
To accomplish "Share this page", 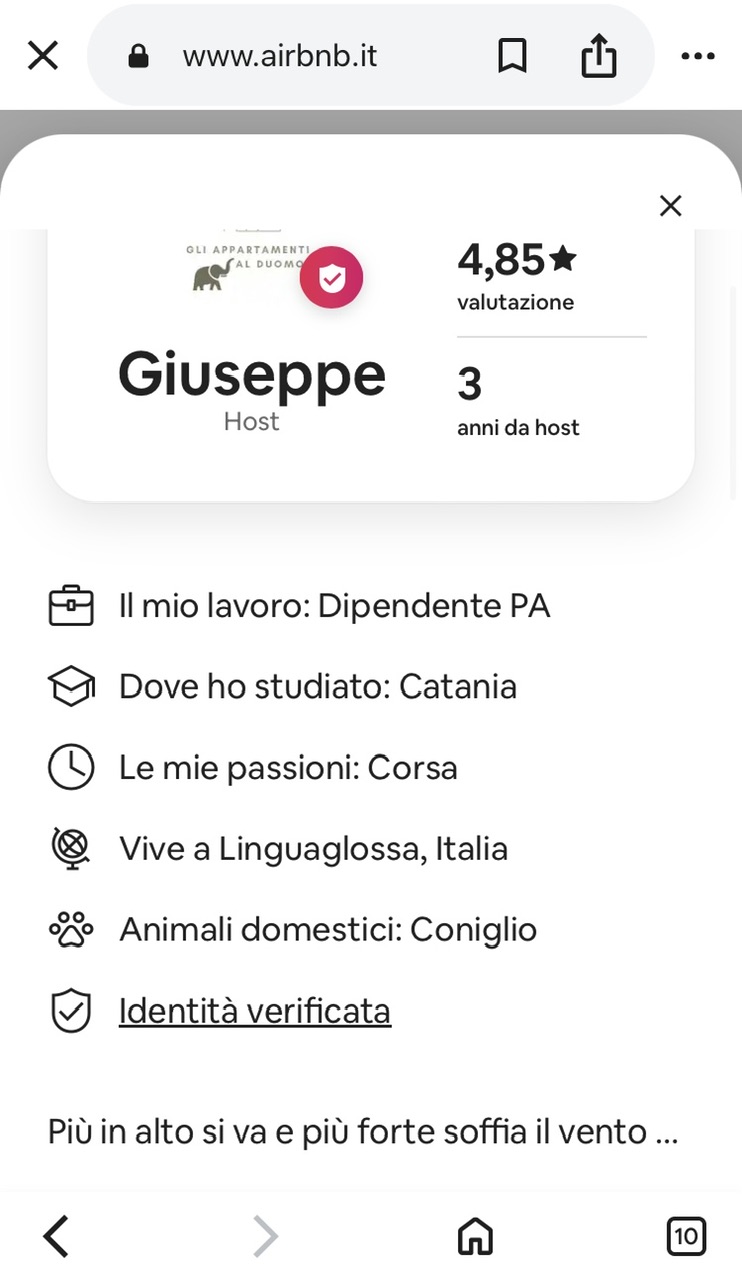I will [x=598, y=56].
